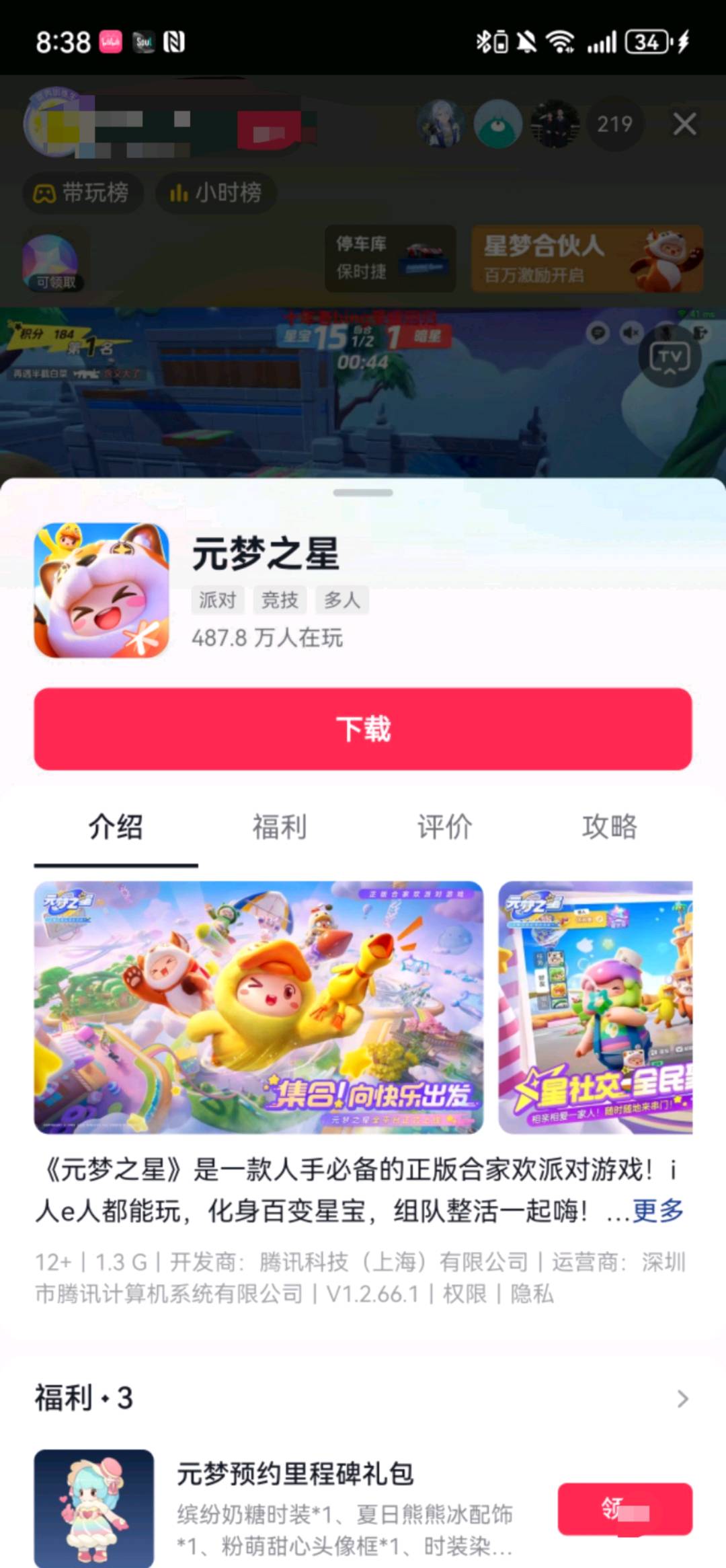Image resolution: width=726 pixels, height=1568 pixels.
Task: Open the 星社交 screenshot image
Action: (595, 1007)
